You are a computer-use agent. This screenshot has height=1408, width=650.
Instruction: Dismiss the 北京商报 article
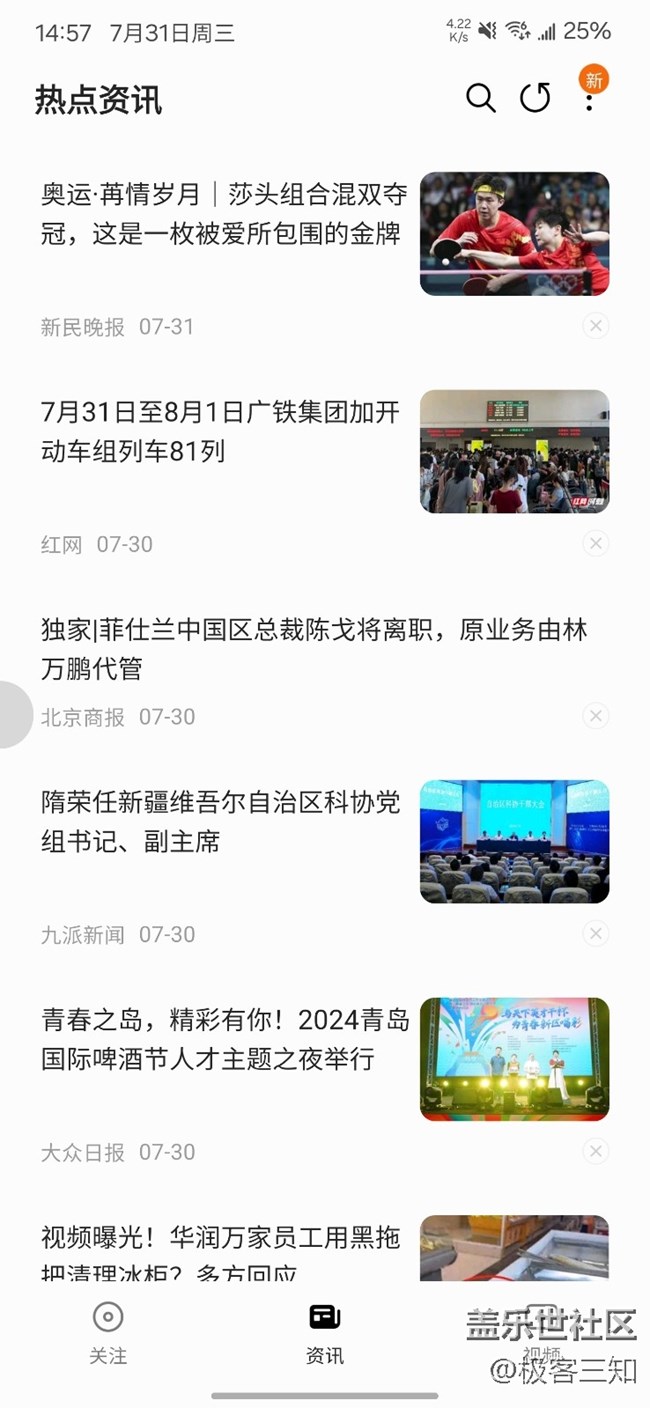click(596, 716)
